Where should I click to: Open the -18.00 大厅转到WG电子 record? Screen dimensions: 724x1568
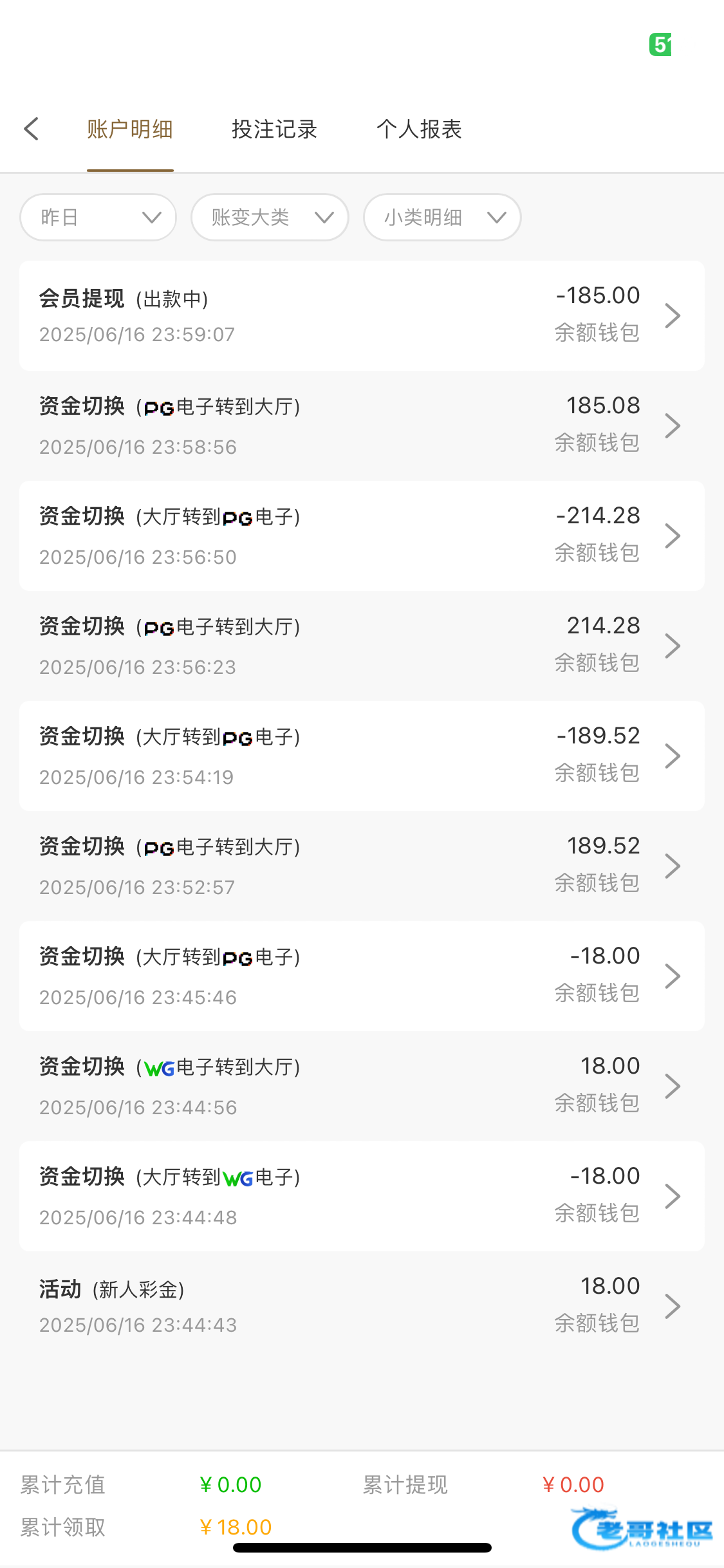(x=362, y=1196)
